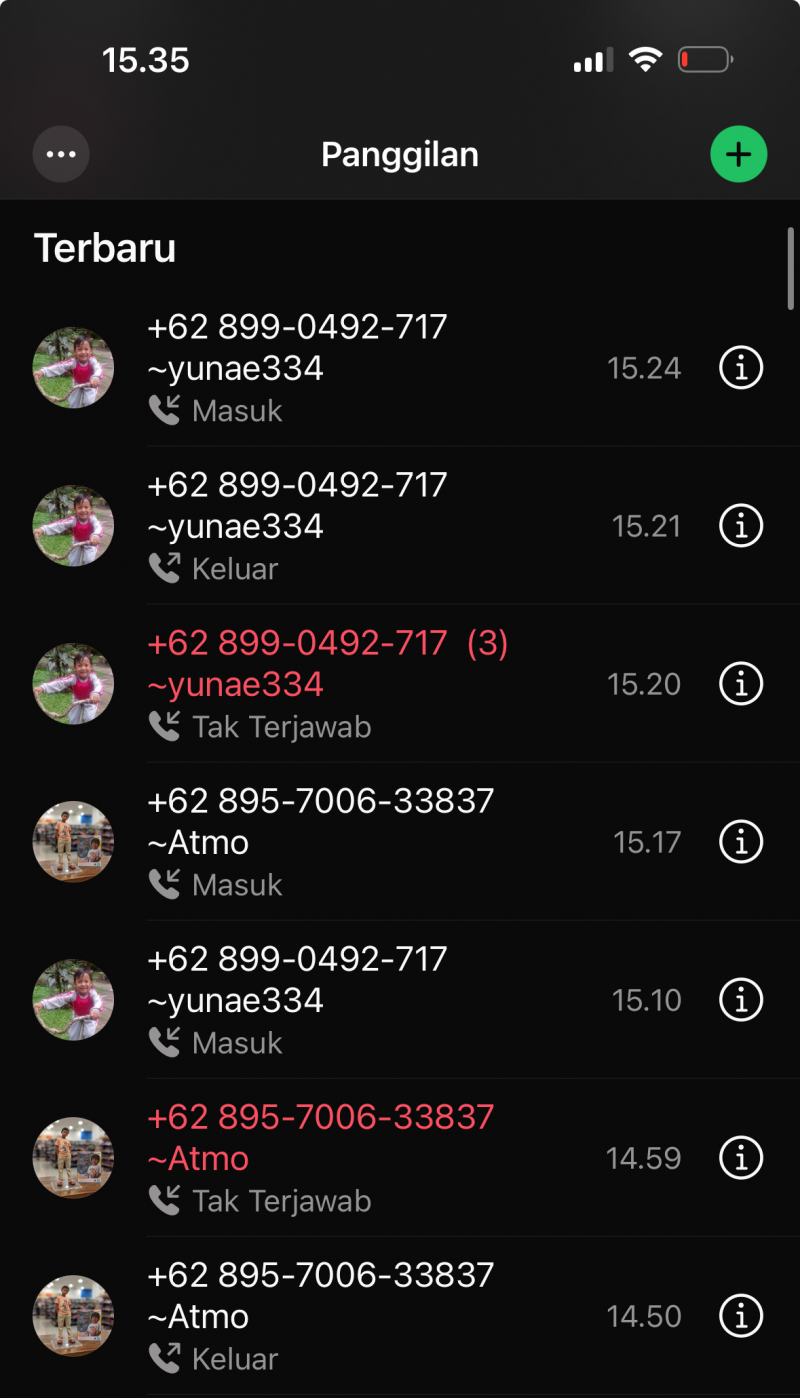Show details of the 15.20 missed calls
The width and height of the screenshot is (800, 1398).
click(x=741, y=684)
